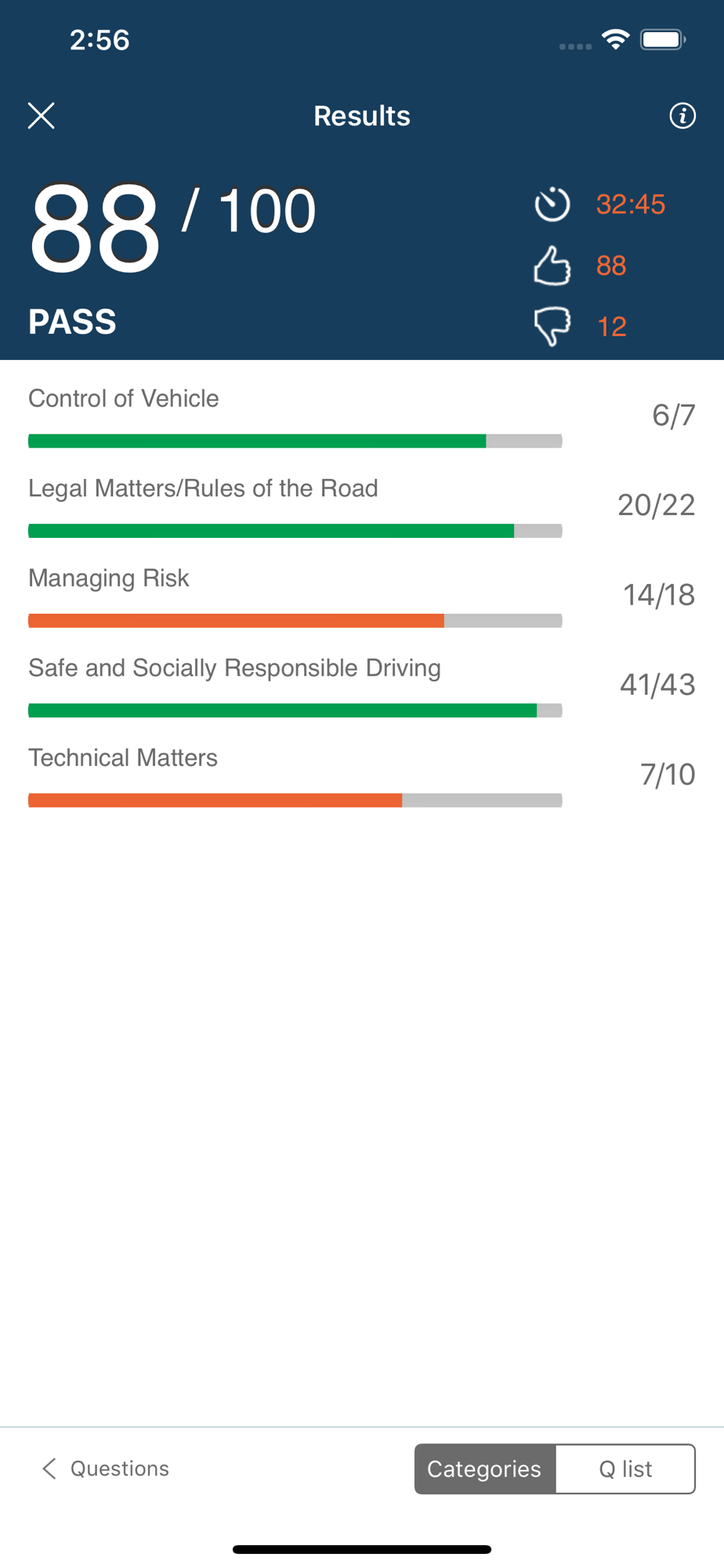Open the Control of Vehicle category
Image resolution: width=724 pixels, height=1568 pixels.
[x=362, y=416]
